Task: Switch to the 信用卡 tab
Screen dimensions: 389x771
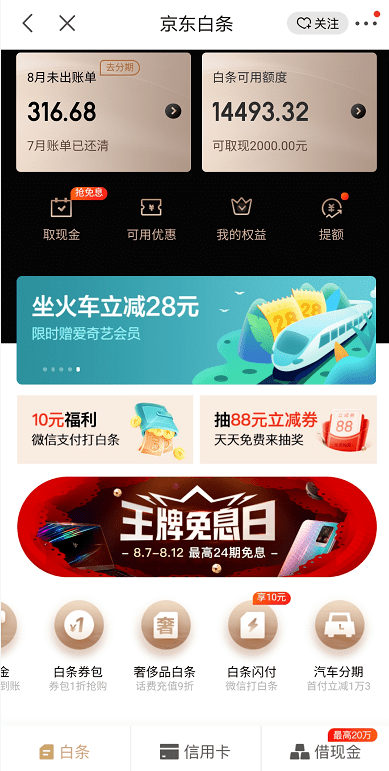Action: (x=195, y=751)
